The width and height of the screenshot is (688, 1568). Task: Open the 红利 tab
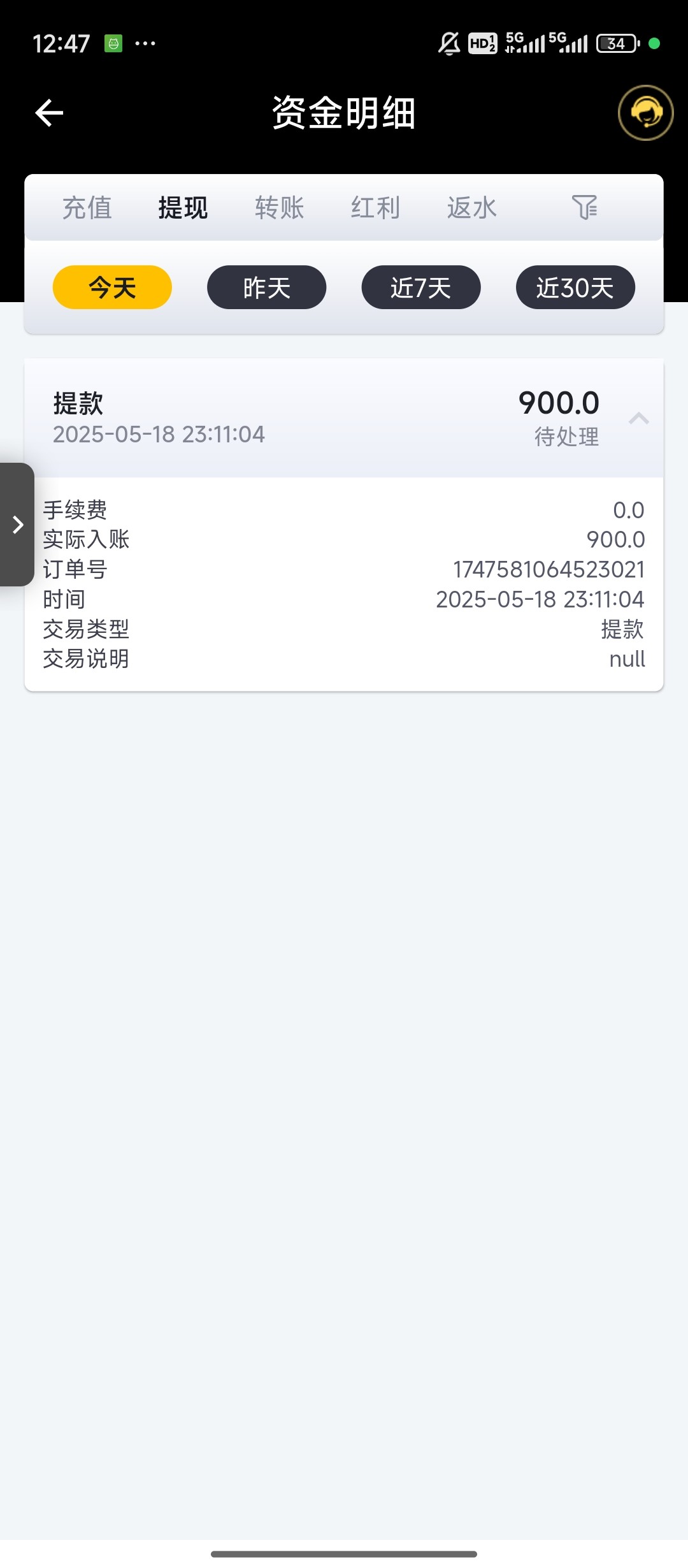(x=375, y=207)
